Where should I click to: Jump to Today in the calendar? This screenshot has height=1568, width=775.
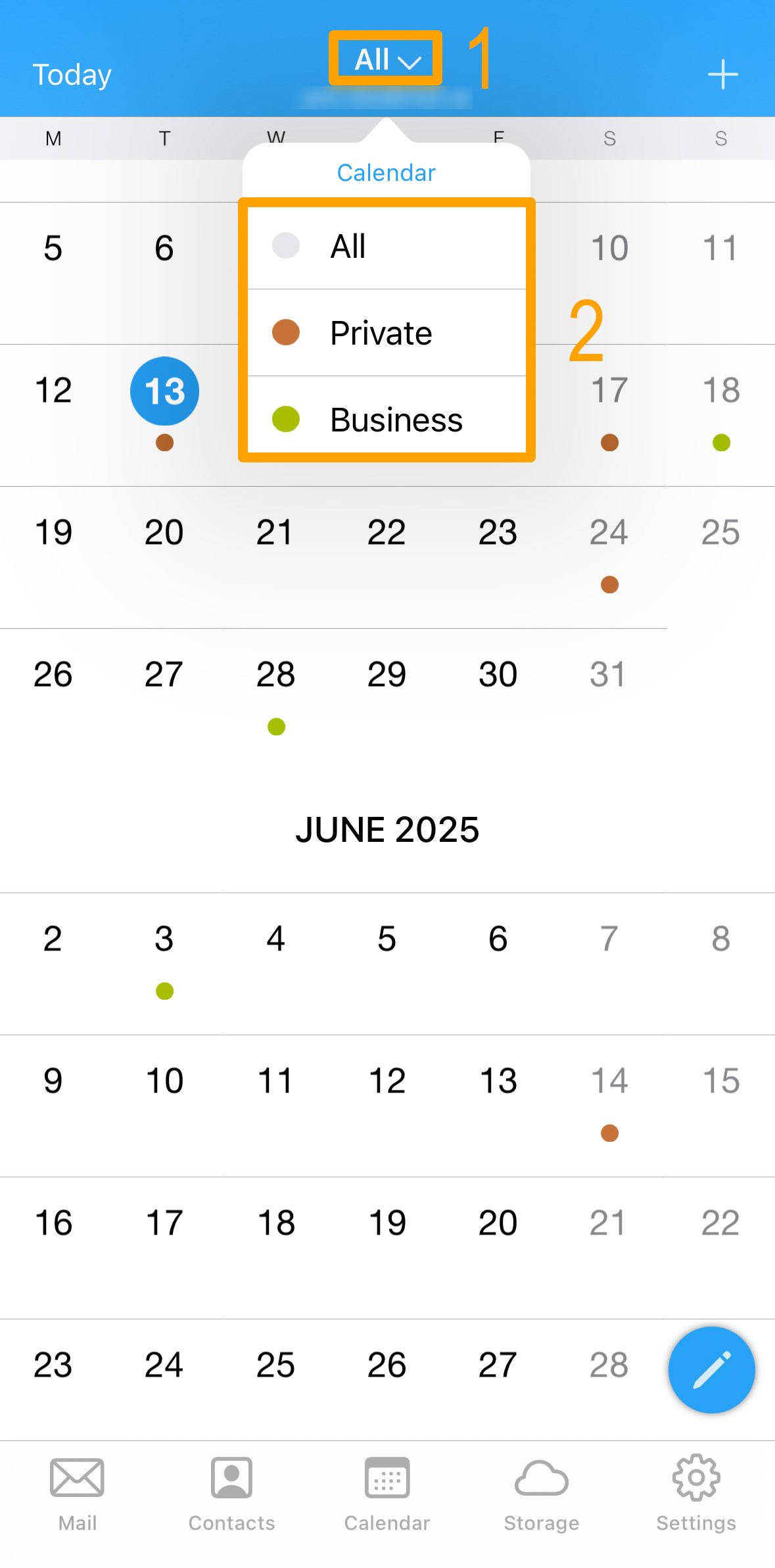point(72,75)
